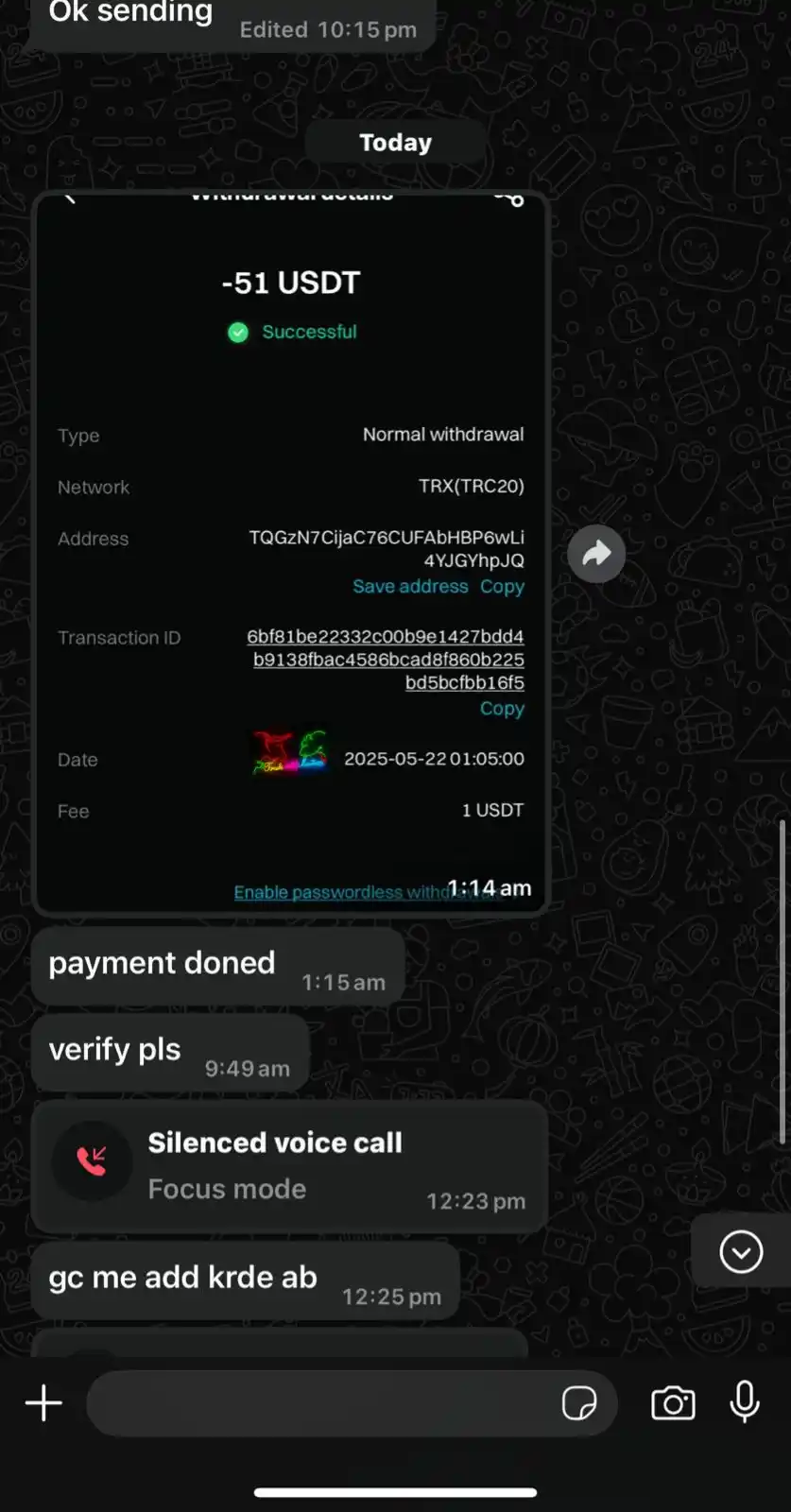Open the camera to take a photo
791x1512 pixels.
point(673,1403)
